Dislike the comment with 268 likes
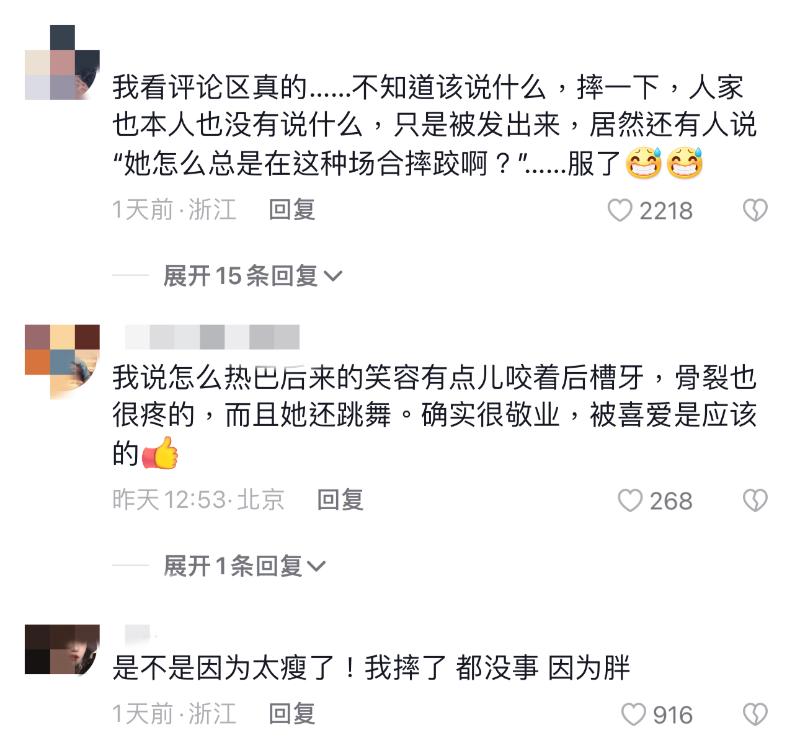This screenshot has height=756, width=800. click(x=755, y=500)
